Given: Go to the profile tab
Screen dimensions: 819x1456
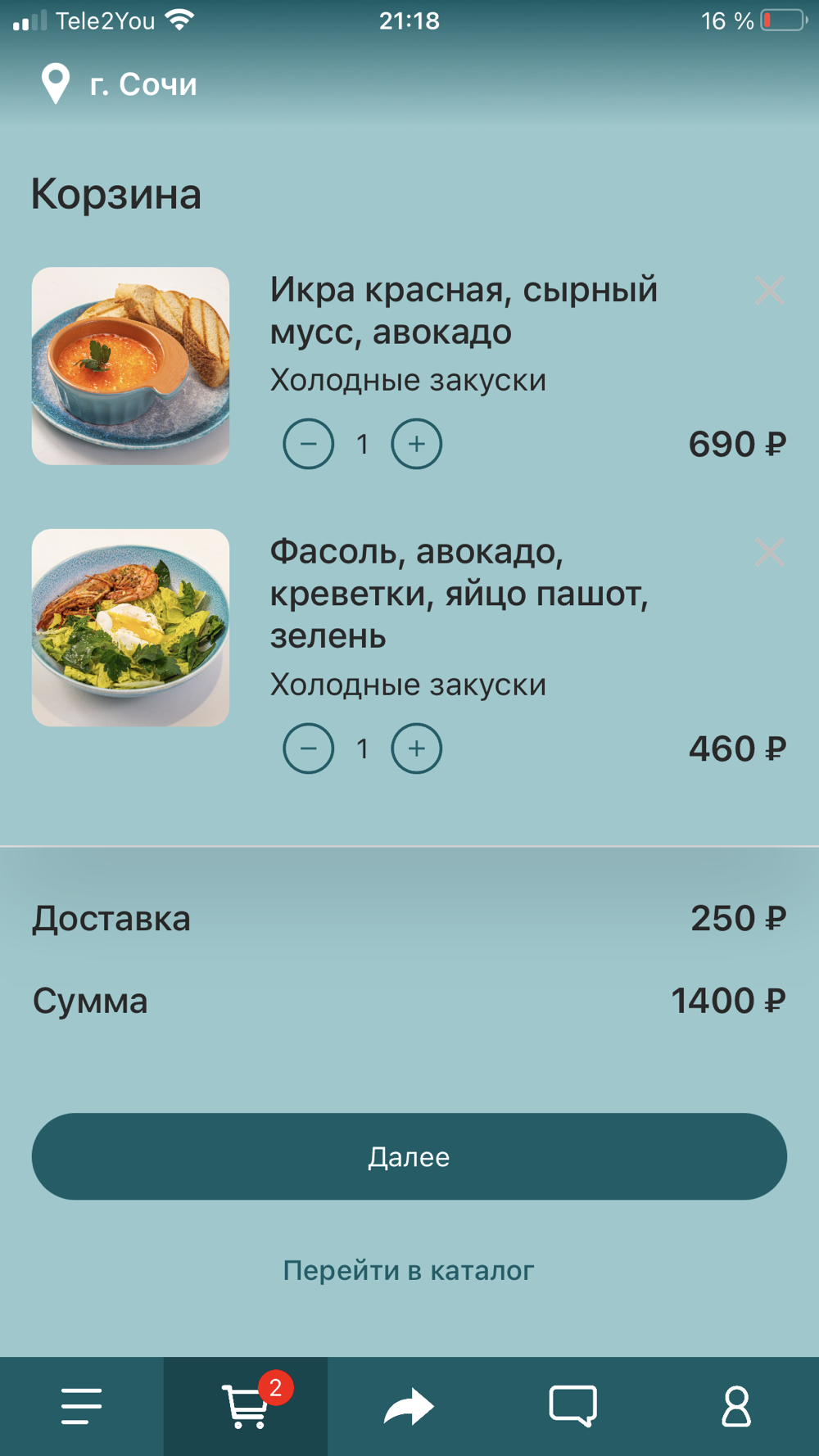Looking at the screenshot, I should coord(736,1406).
